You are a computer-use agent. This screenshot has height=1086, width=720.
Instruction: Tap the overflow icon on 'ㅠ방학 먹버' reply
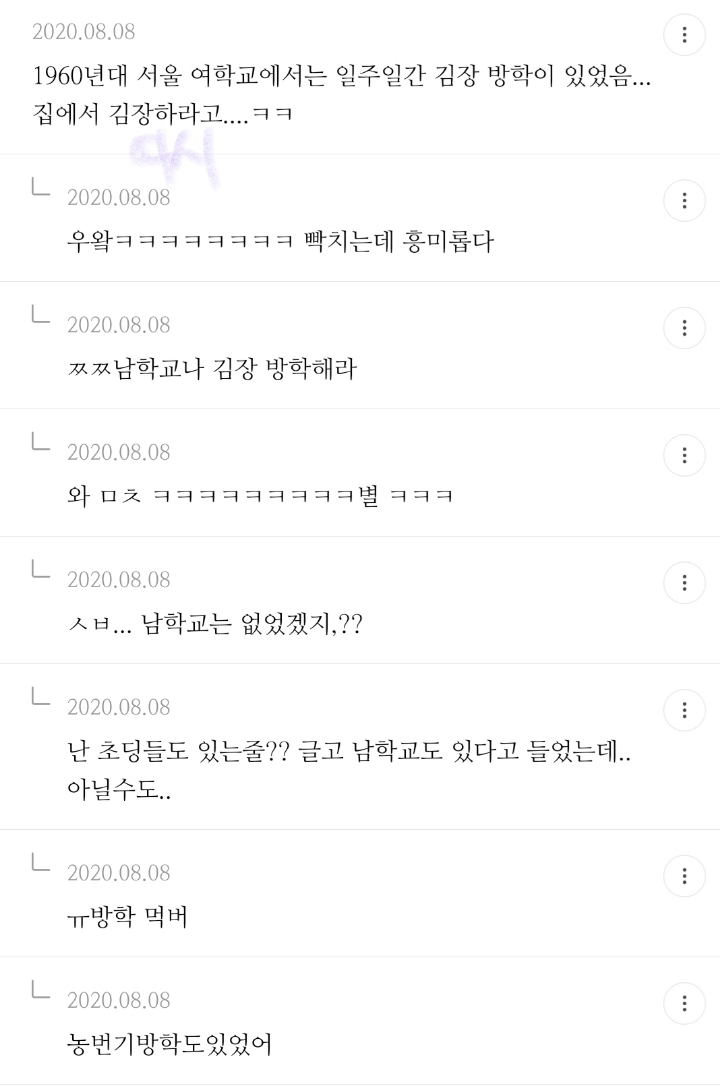pos(684,876)
